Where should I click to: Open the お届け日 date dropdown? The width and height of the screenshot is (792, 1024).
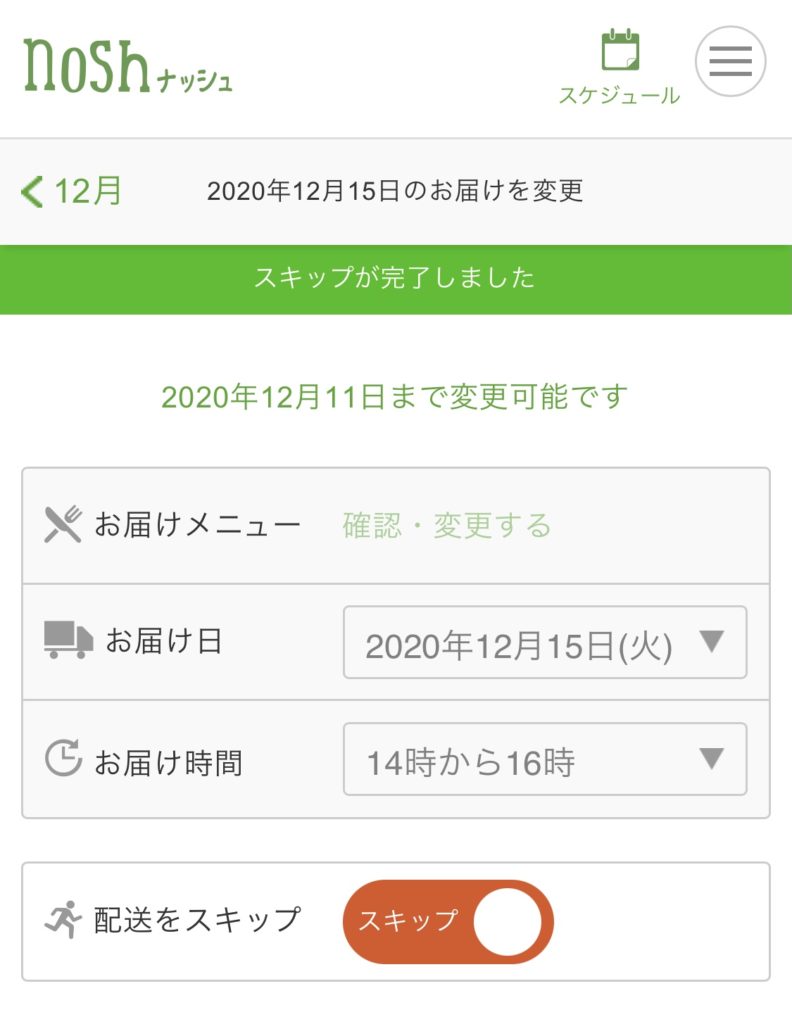click(544, 643)
